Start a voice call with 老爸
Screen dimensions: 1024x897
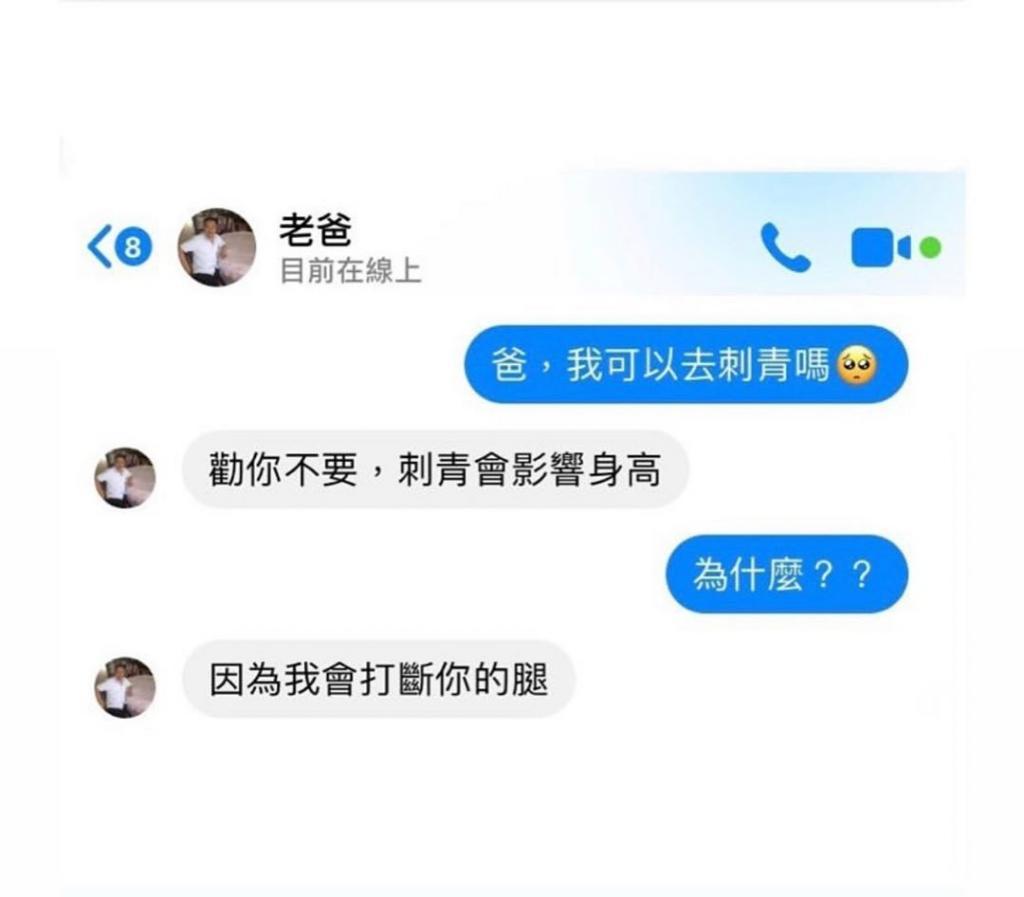[785, 247]
